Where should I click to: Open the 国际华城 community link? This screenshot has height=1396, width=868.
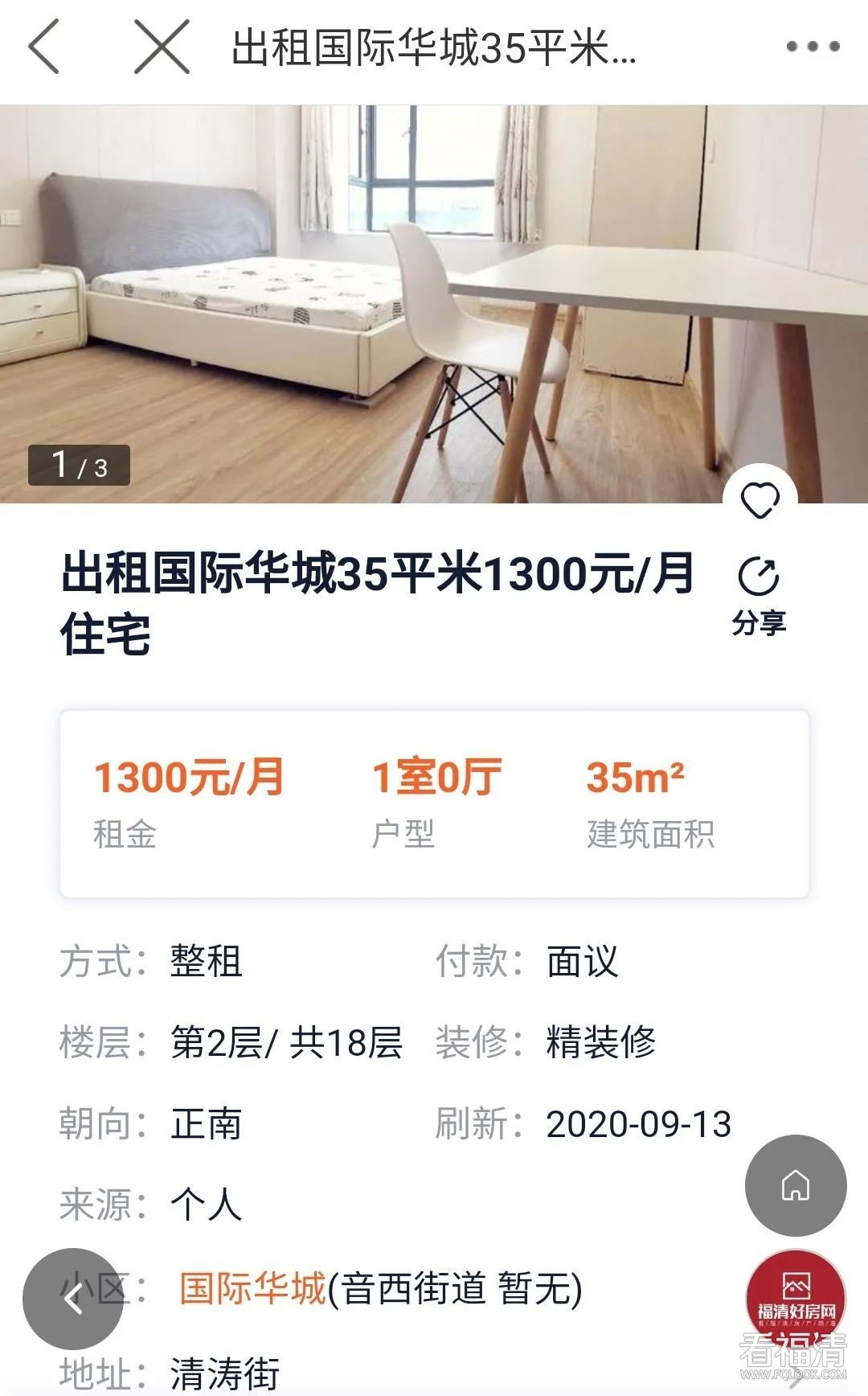pyautogui.click(x=252, y=1287)
